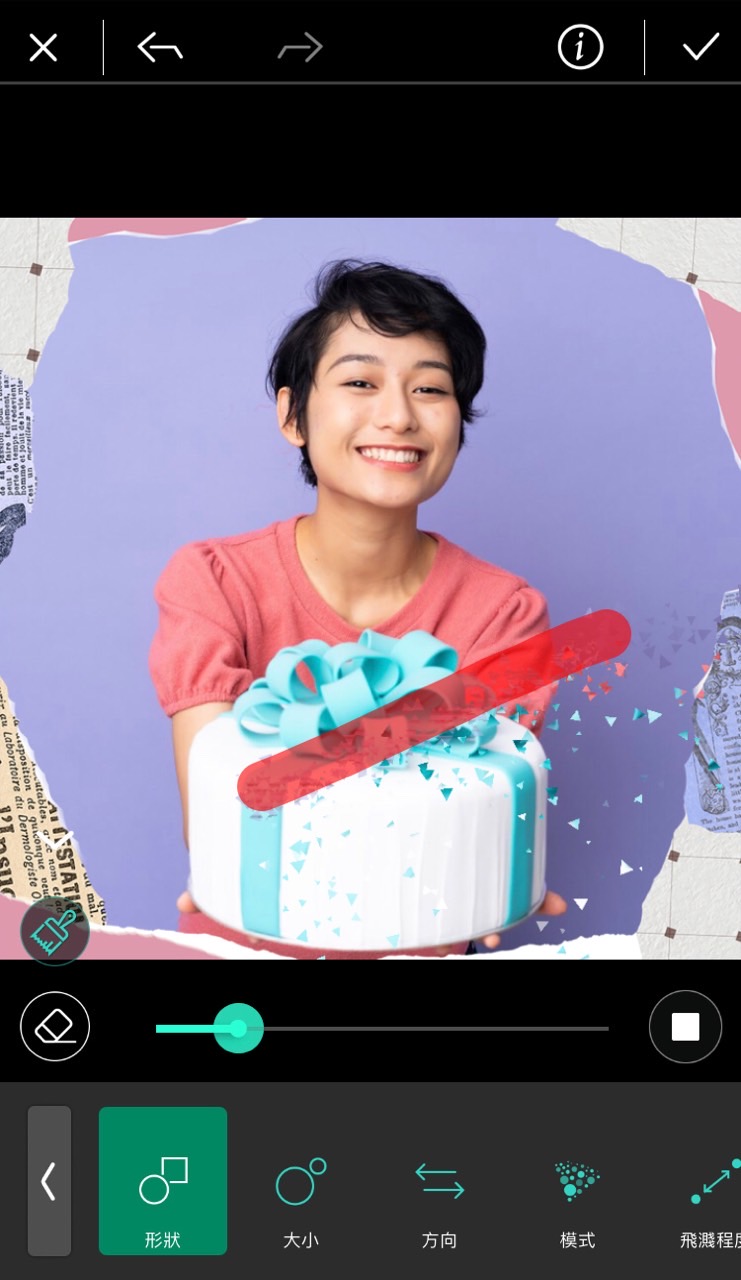741x1280 pixels.
Task: Tap the Undo arrow in the top bar
Action: click(160, 47)
